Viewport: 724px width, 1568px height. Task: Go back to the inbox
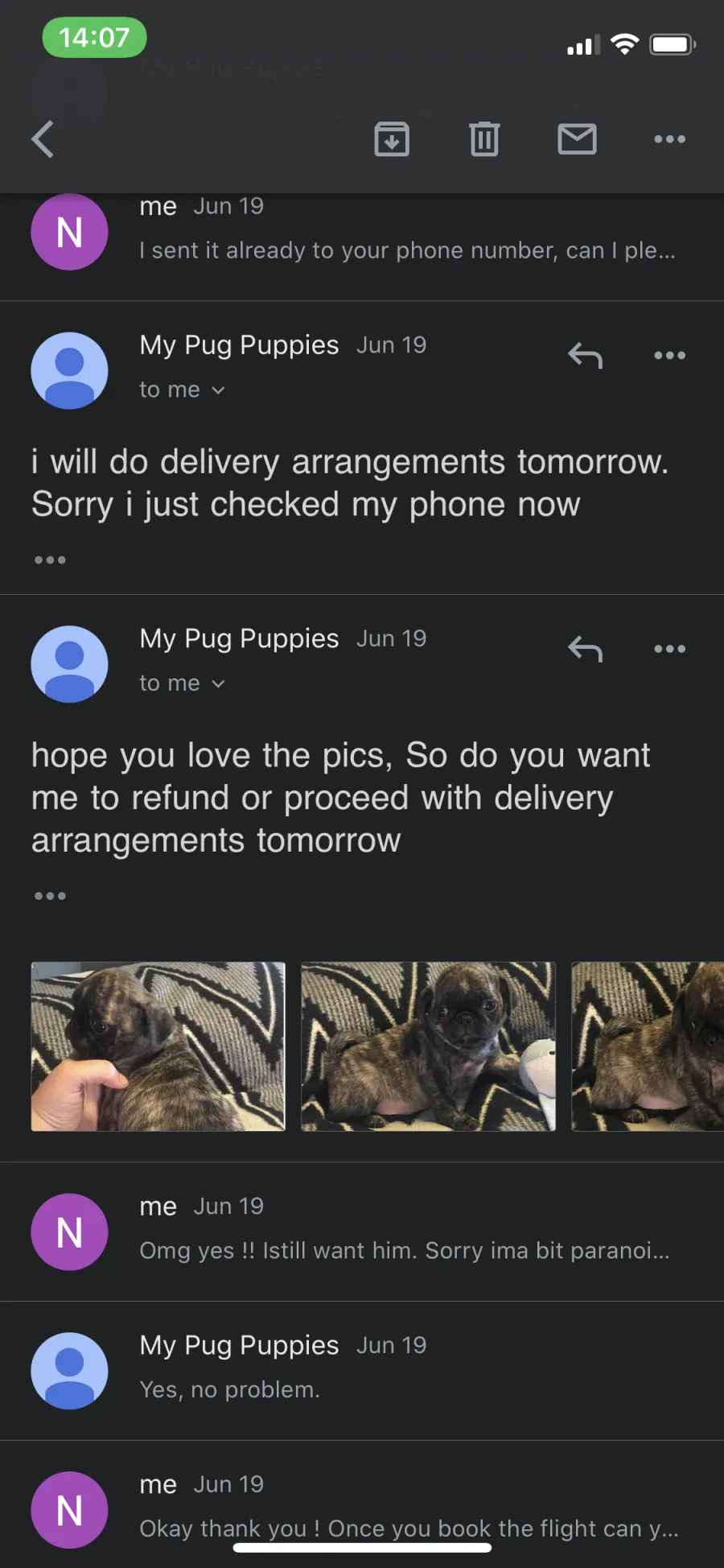tap(43, 139)
